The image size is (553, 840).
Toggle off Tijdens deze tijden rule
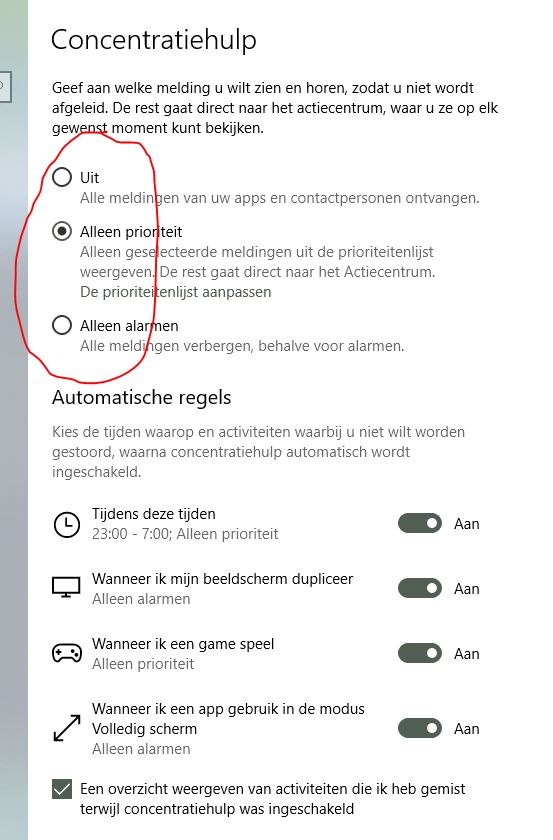point(420,523)
